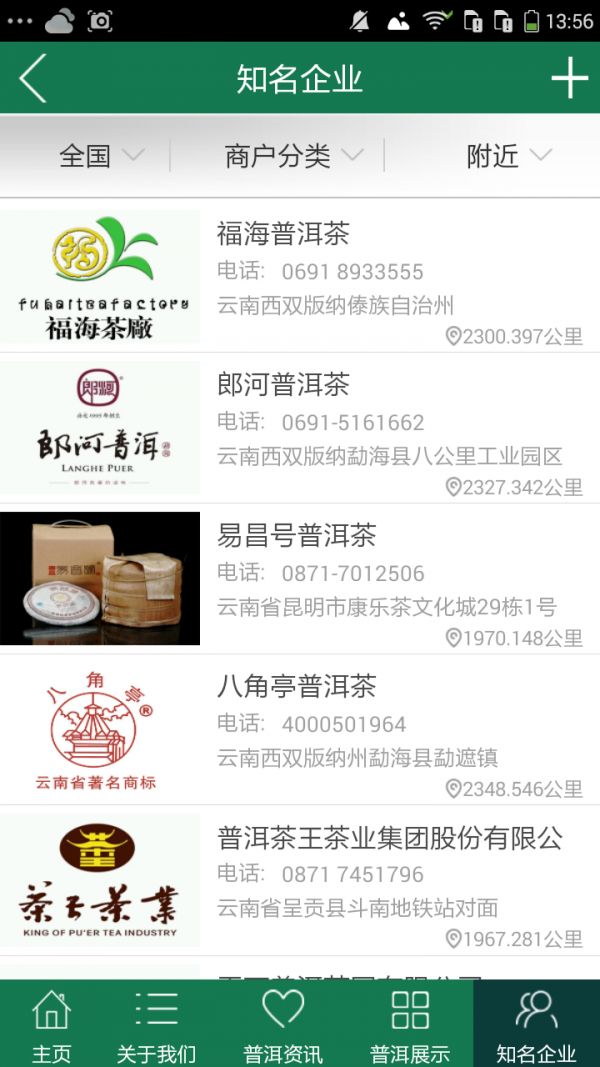Open the 普洱资讯 tab
Image resolution: width=600 pixels, height=1067 pixels.
[x=283, y=1024]
